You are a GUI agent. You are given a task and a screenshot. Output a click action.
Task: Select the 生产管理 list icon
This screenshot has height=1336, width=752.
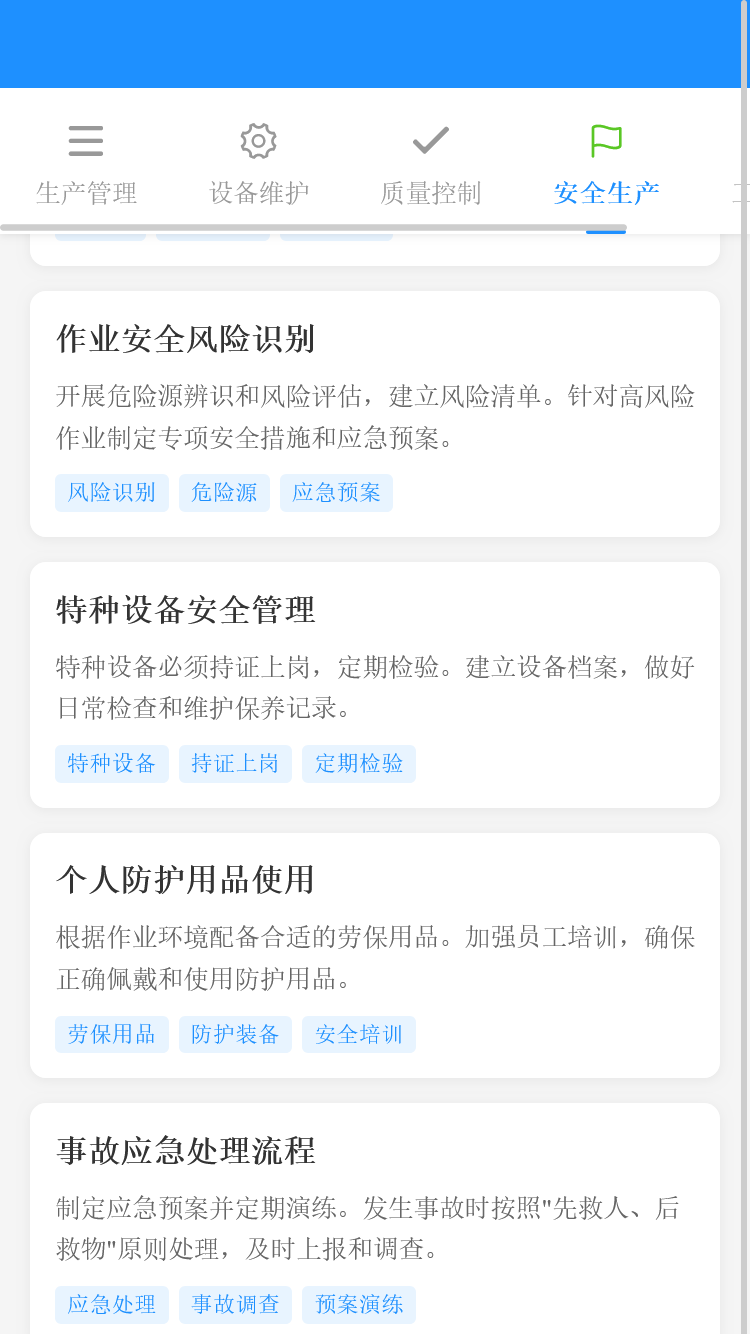pos(86,141)
